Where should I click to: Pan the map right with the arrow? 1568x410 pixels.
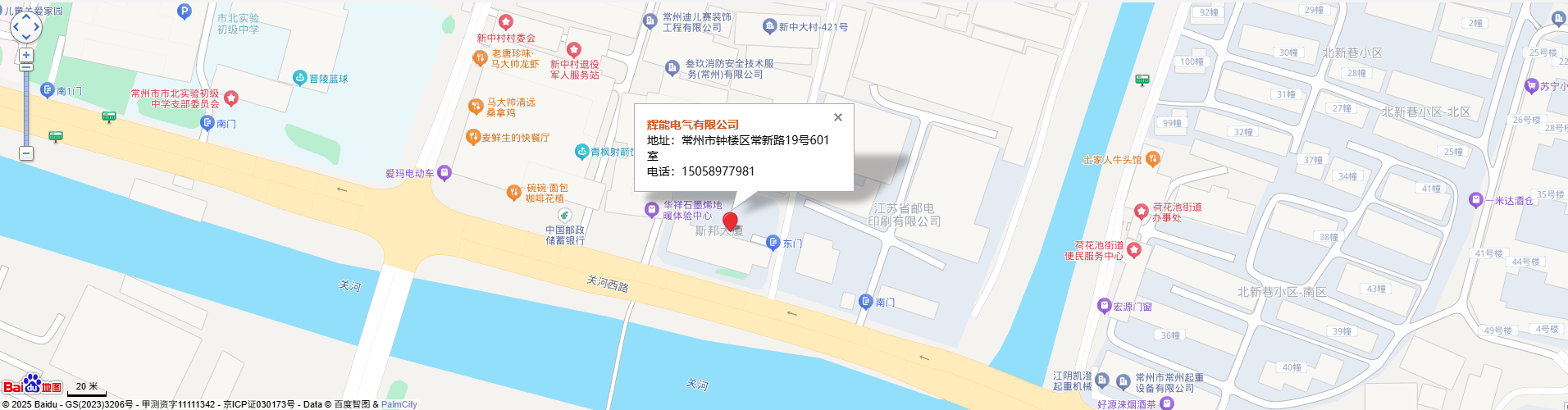click(x=38, y=27)
